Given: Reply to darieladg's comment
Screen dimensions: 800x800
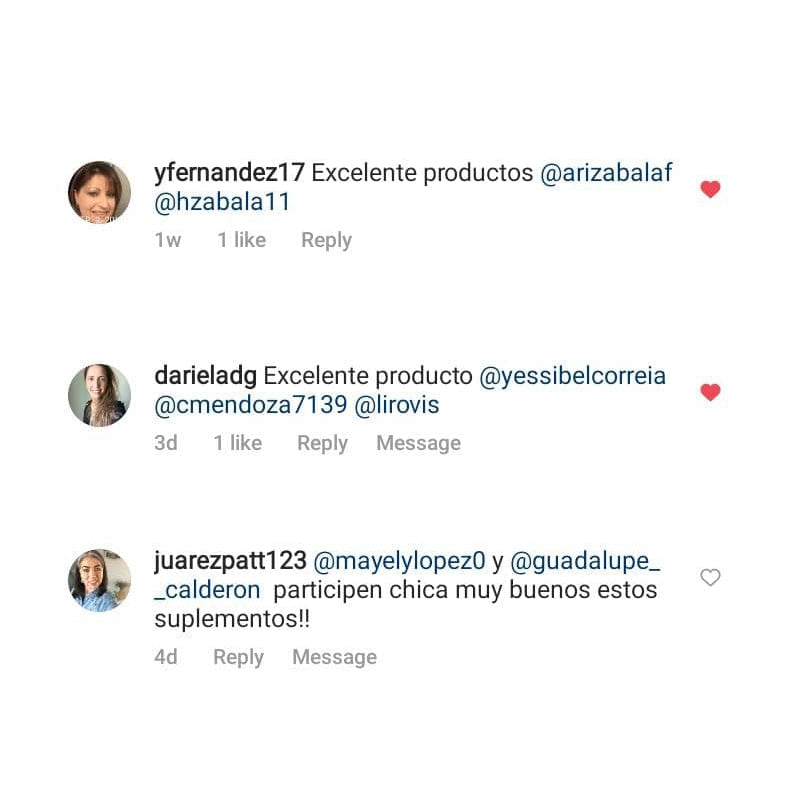Looking at the screenshot, I should click(x=322, y=443).
